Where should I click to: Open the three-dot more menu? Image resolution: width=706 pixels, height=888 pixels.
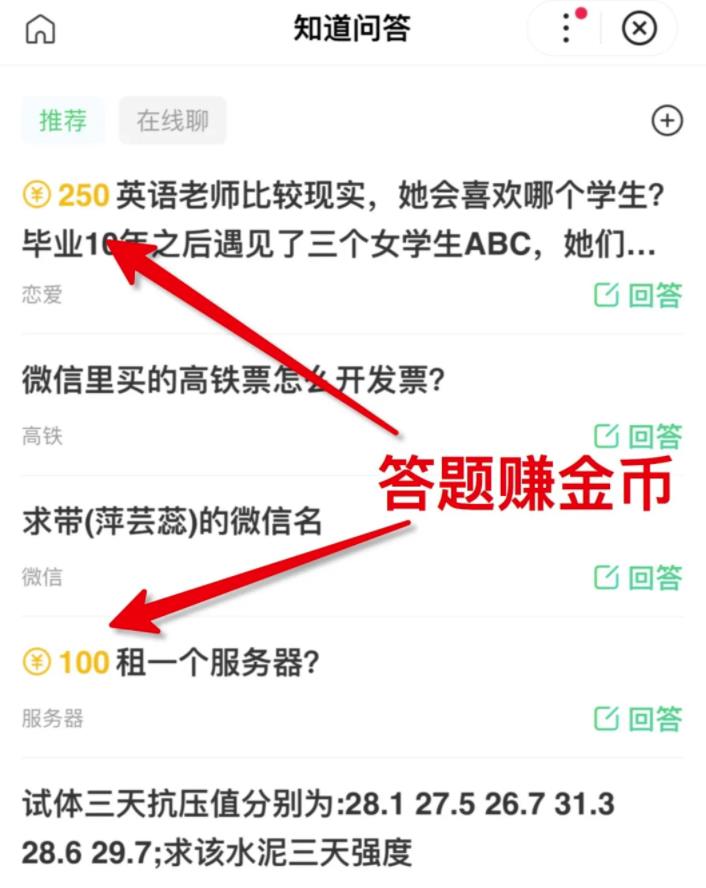coord(567,28)
